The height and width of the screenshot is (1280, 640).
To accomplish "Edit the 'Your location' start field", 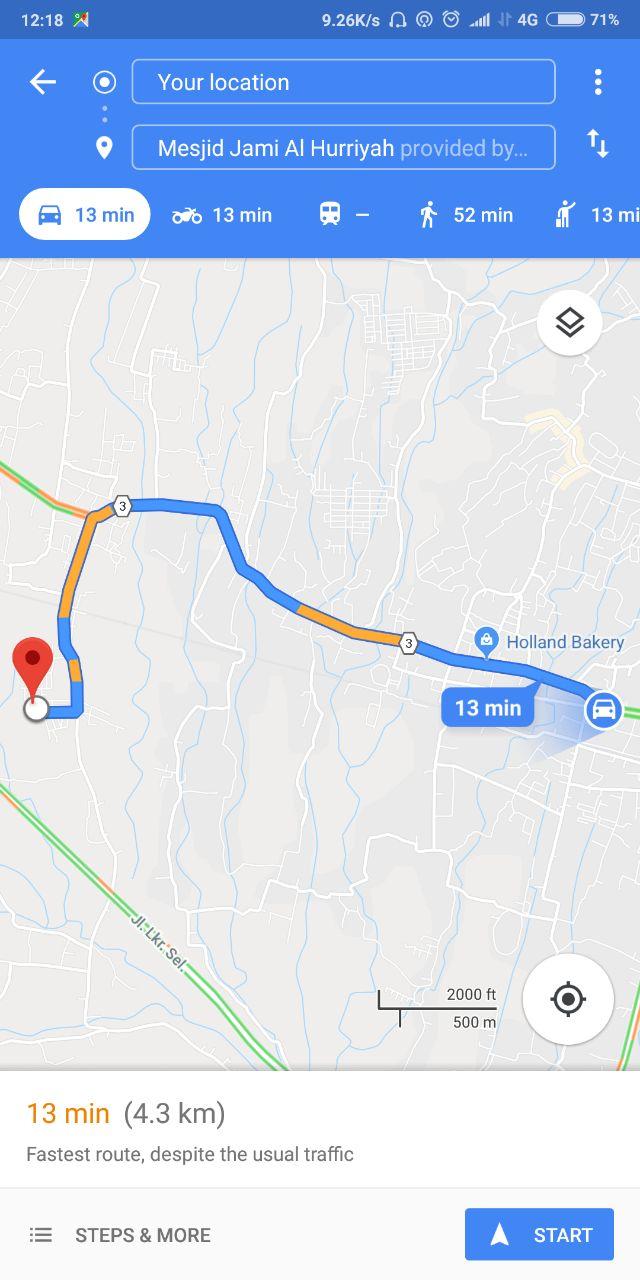I will click(343, 82).
